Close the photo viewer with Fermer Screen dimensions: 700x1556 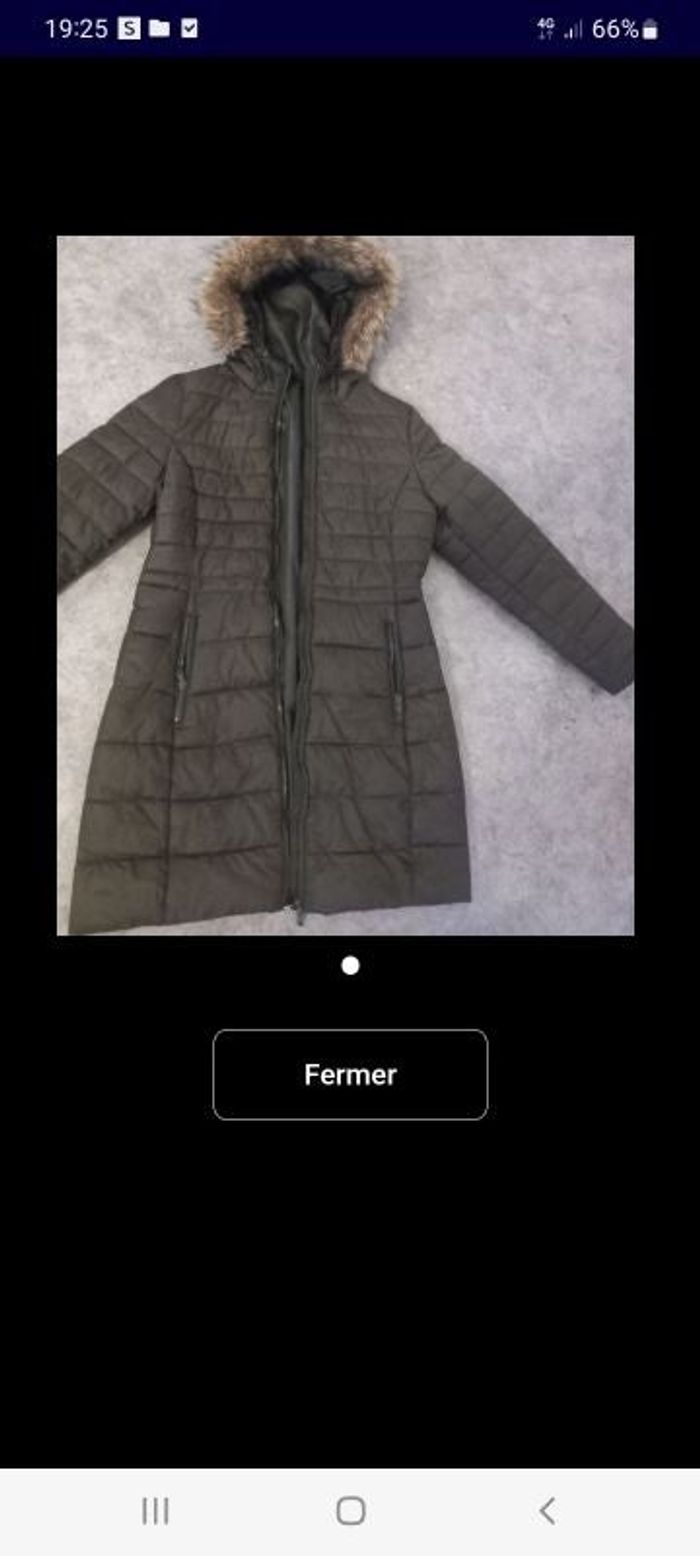coord(350,1075)
